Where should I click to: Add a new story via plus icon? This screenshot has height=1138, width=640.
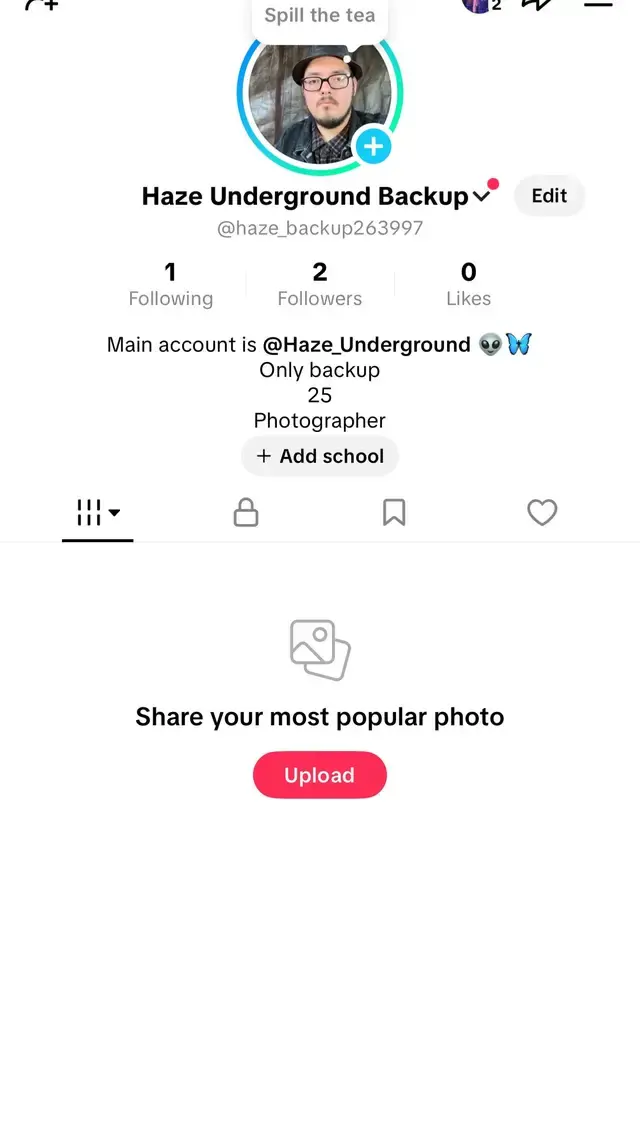(373, 147)
